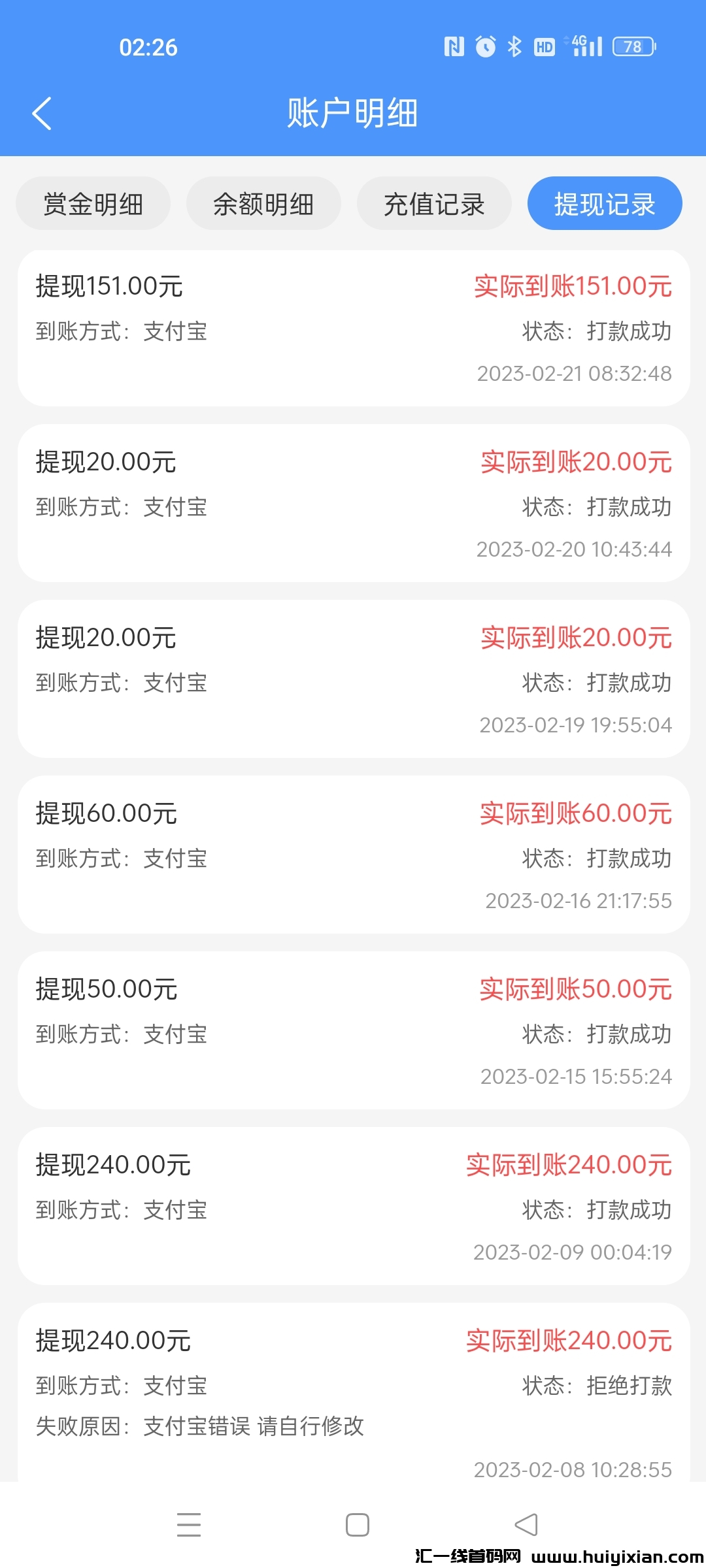This screenshot has width=706, height=1568.
Task: Tap the recent apps navigation button
Action: pyautogui.click(x=188, y=1524)
